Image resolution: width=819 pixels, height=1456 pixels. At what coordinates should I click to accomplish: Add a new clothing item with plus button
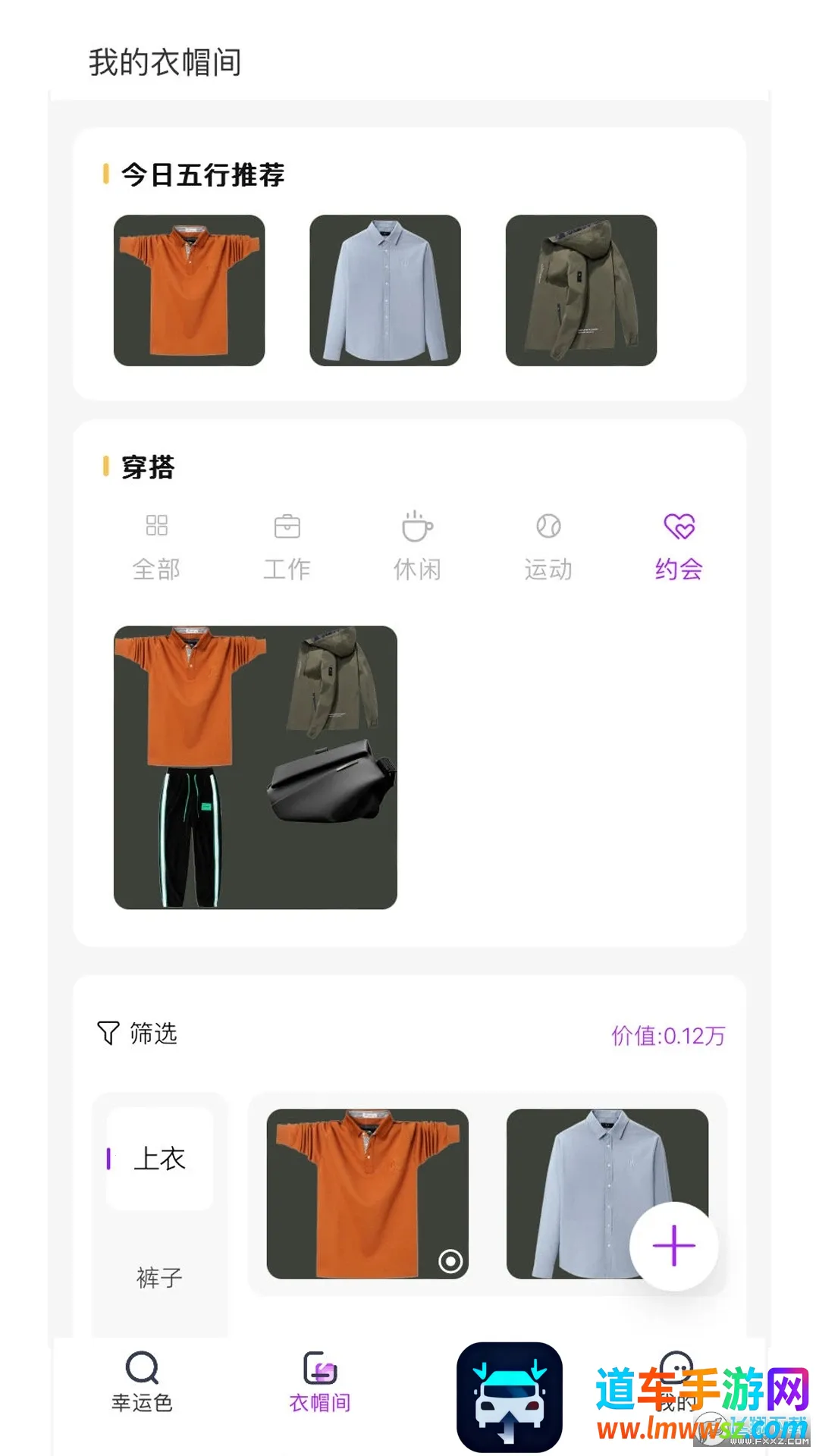673,1246
